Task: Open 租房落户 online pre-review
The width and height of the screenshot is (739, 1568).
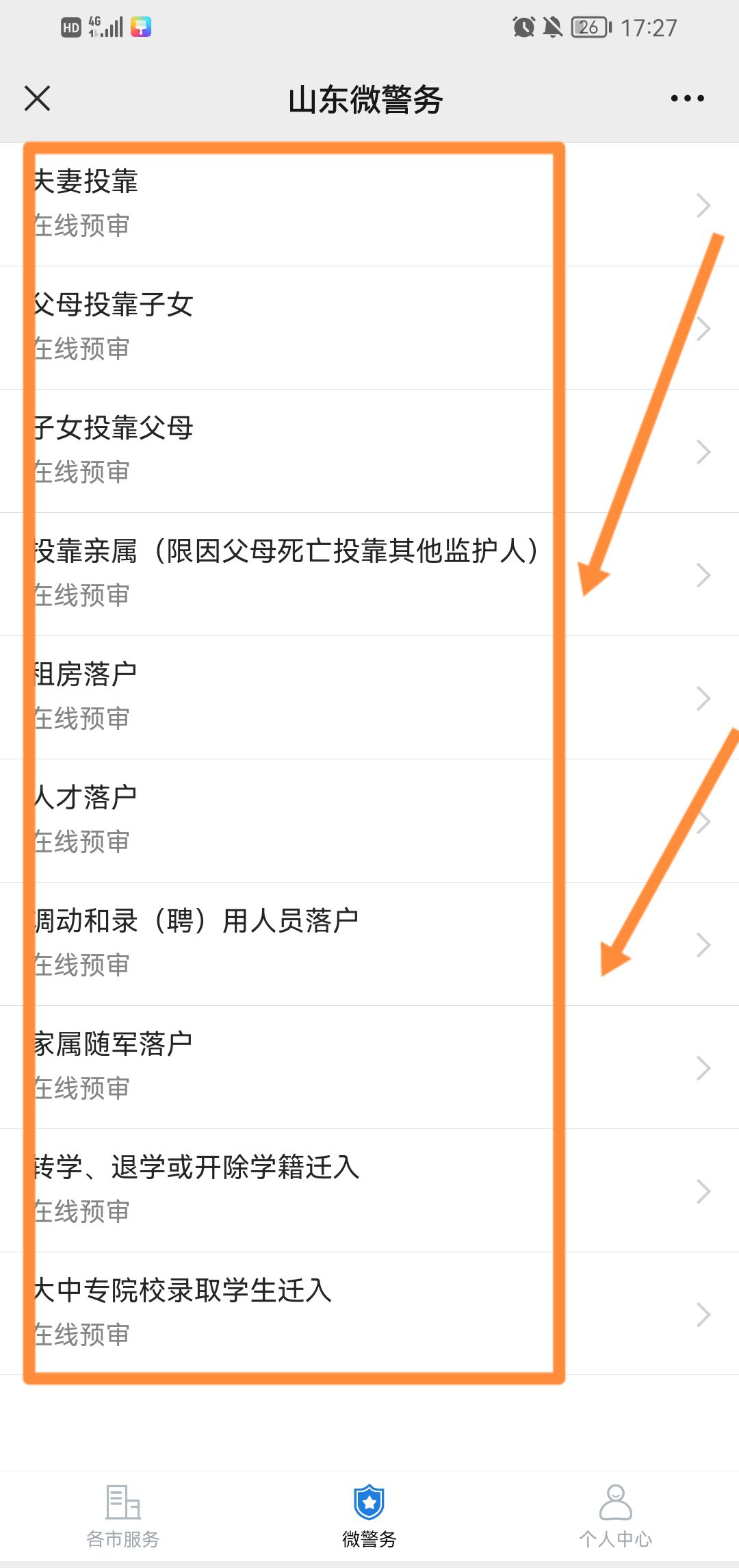Action: point(369,697)
